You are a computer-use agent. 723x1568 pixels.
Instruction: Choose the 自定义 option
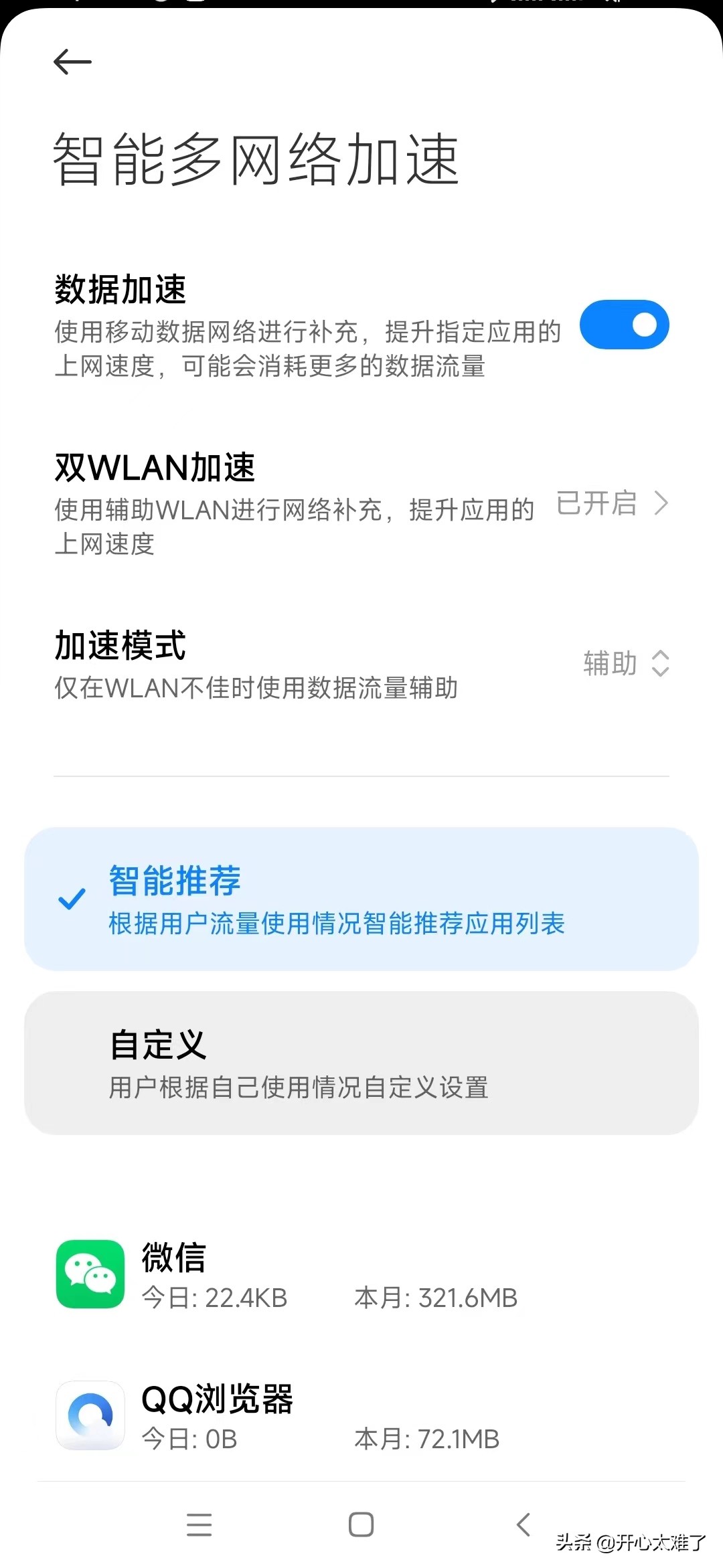tap(361, 1063)
